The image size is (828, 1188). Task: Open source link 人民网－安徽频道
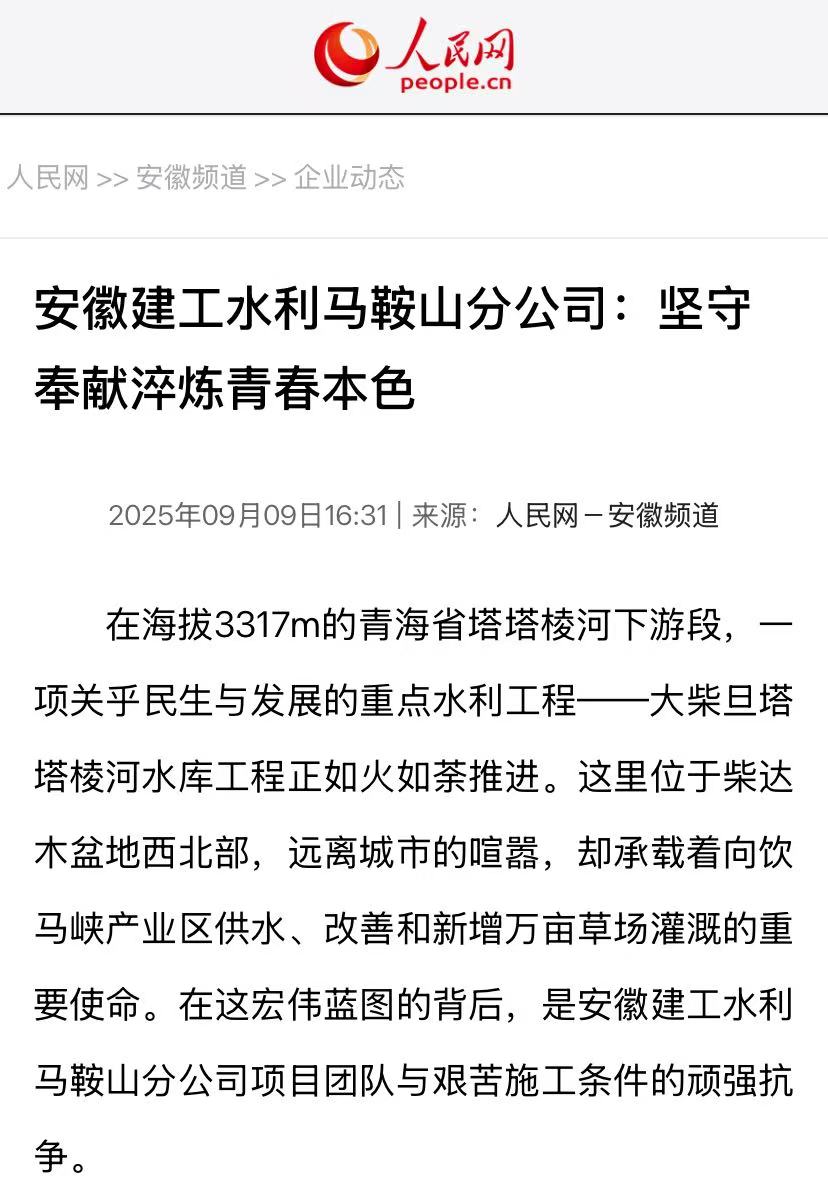pyautogui.click(x=607, y=515)
